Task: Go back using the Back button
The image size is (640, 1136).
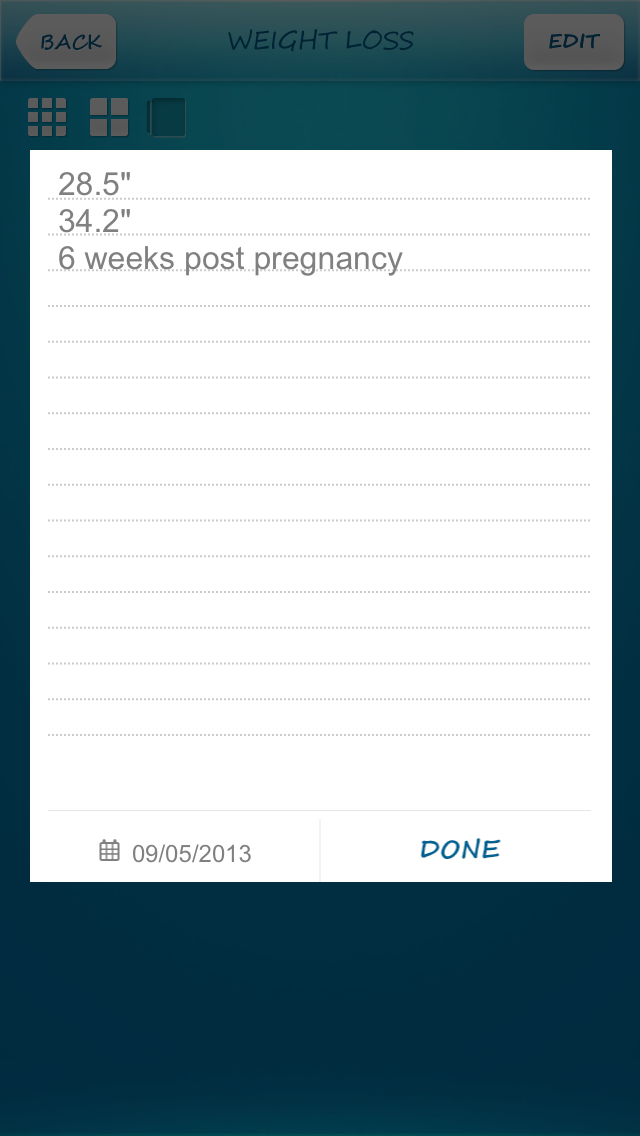Action: (67, 42)
